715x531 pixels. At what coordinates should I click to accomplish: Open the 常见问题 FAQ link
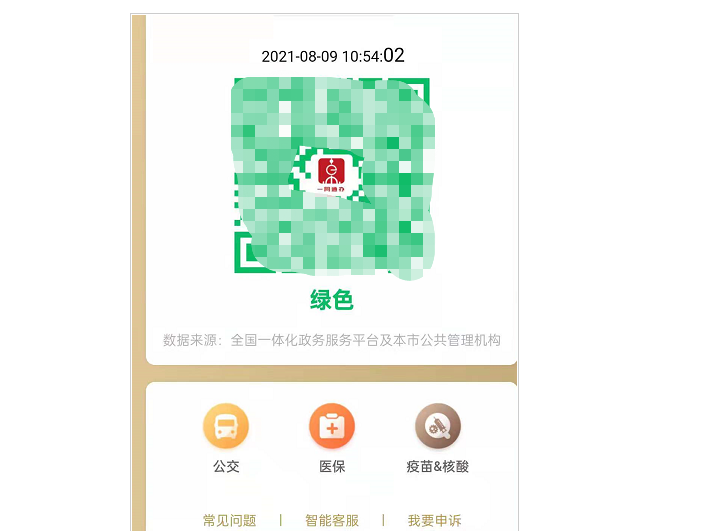(x=229, y=520)
